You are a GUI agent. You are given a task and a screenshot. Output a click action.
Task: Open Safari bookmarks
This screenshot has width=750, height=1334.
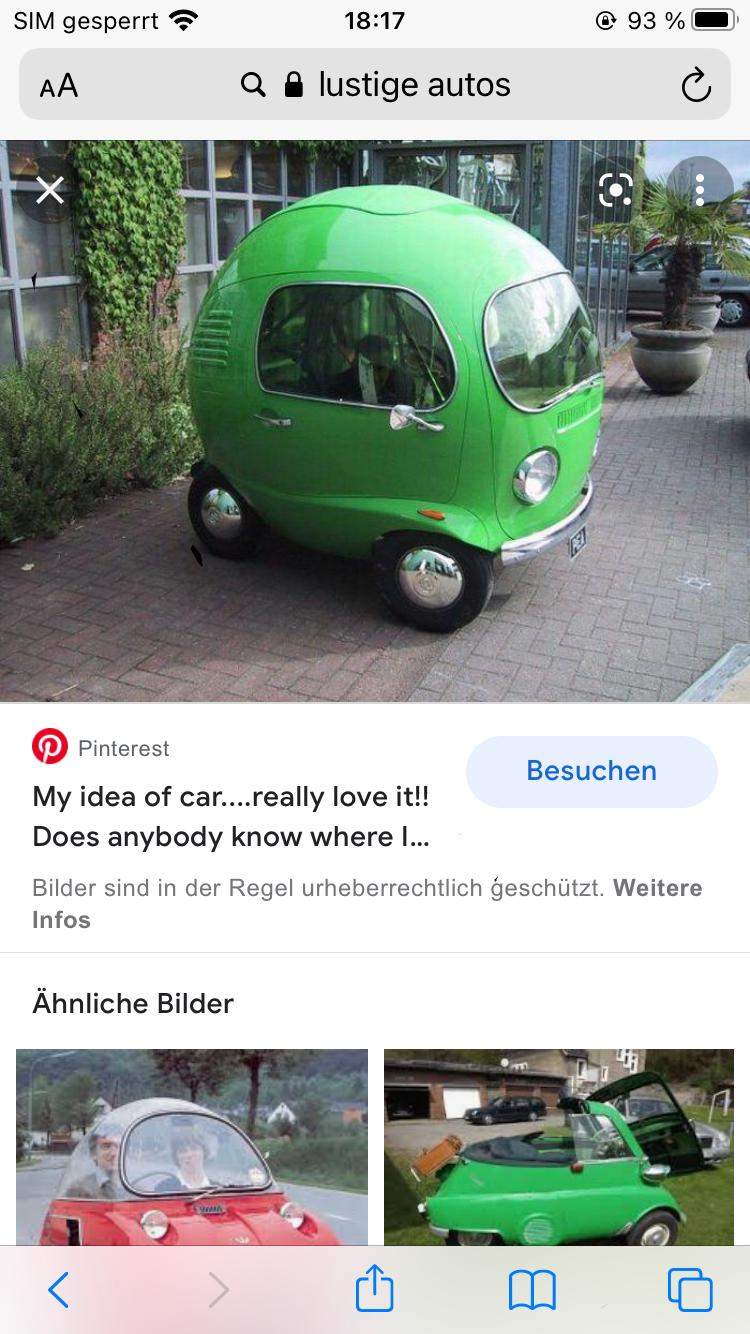point(533,1289)
